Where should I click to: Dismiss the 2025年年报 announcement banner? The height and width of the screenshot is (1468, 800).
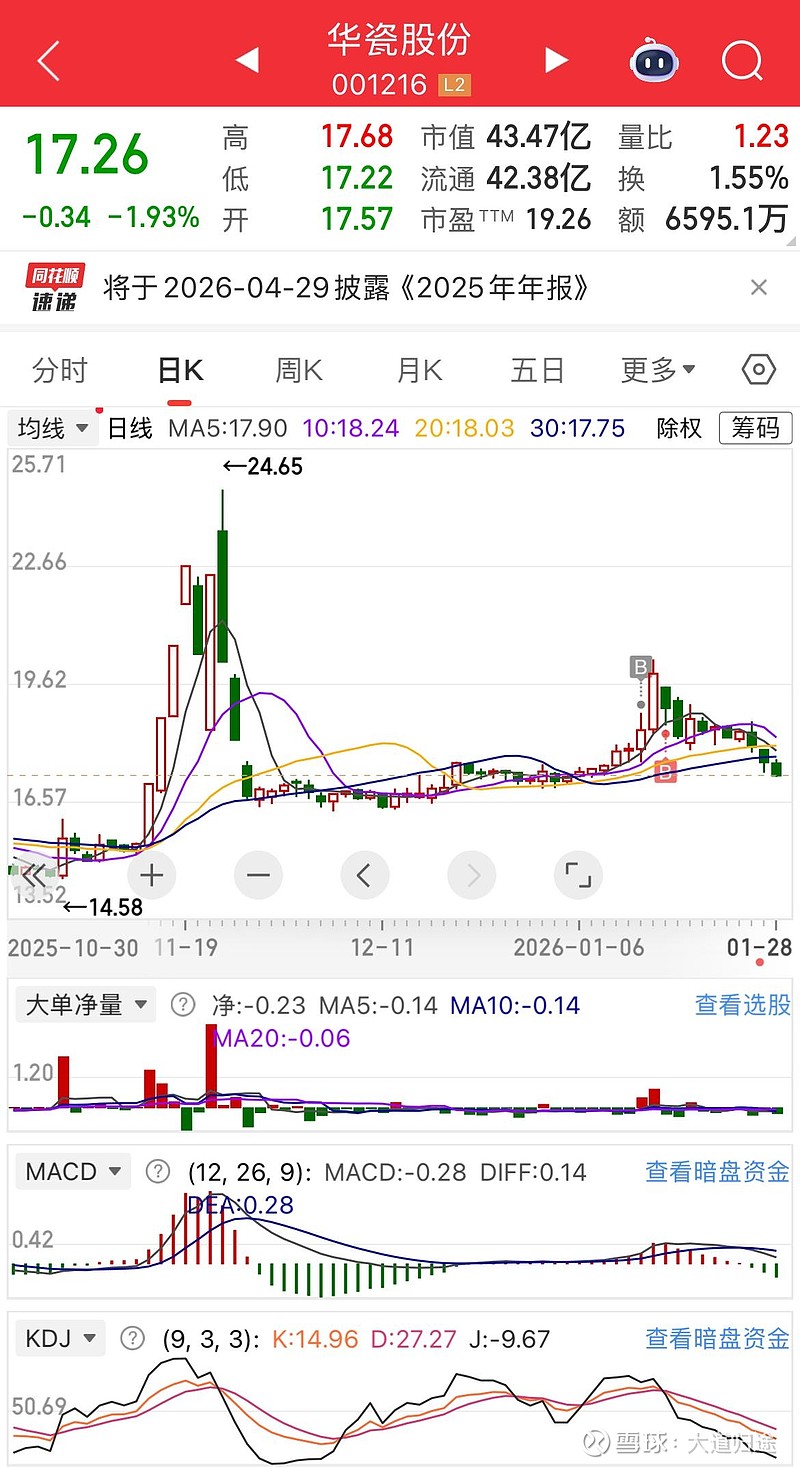[759, 288]
